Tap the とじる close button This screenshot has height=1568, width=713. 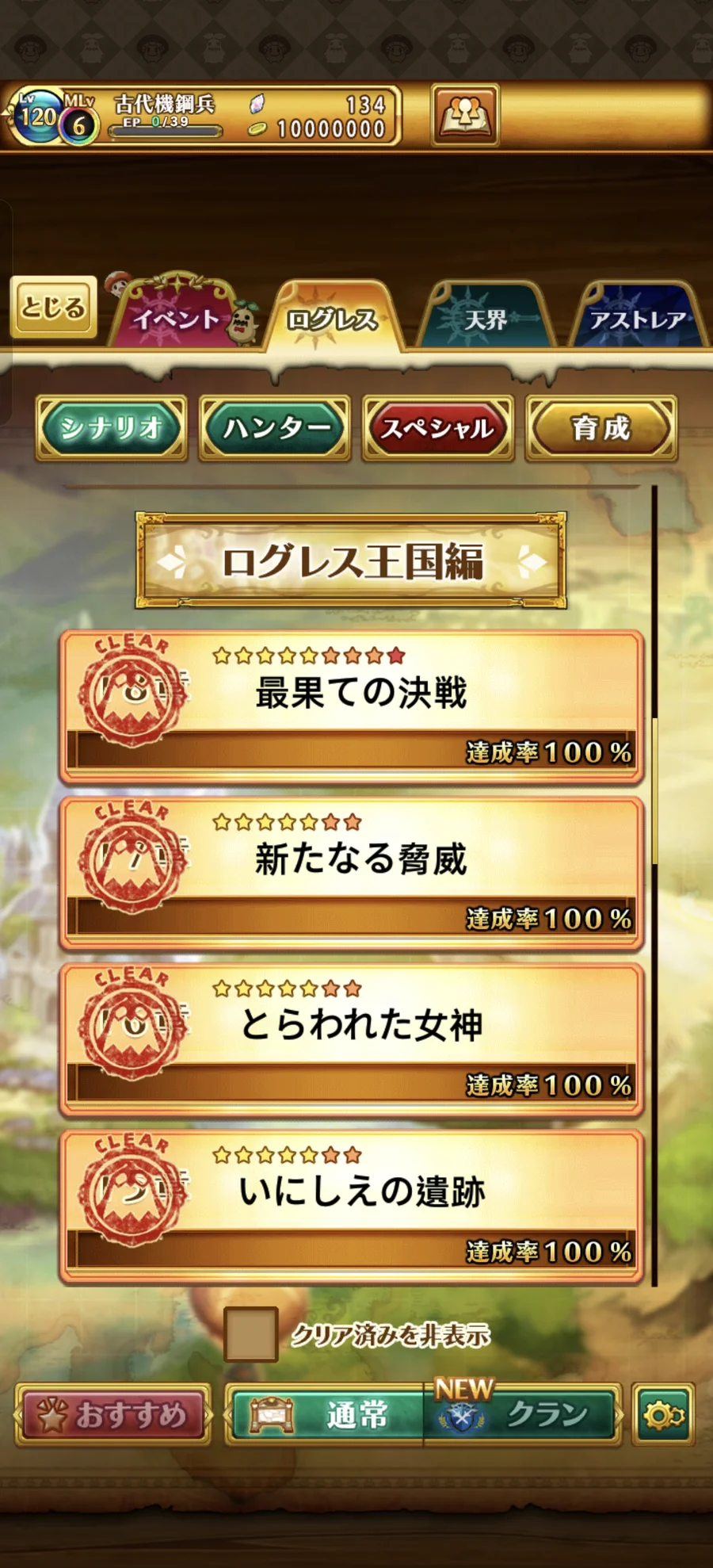click(53, 308)
